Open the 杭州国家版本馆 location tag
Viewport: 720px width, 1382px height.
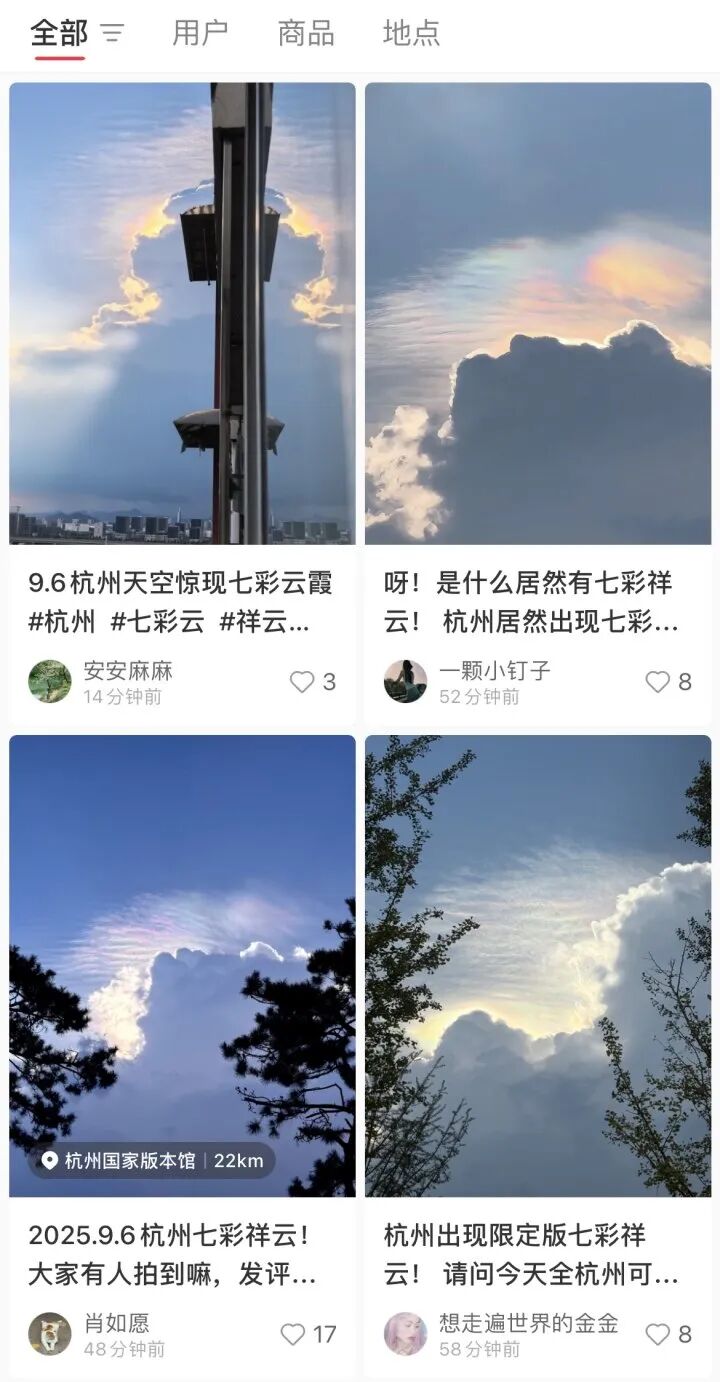click(x=151, y=1160)
